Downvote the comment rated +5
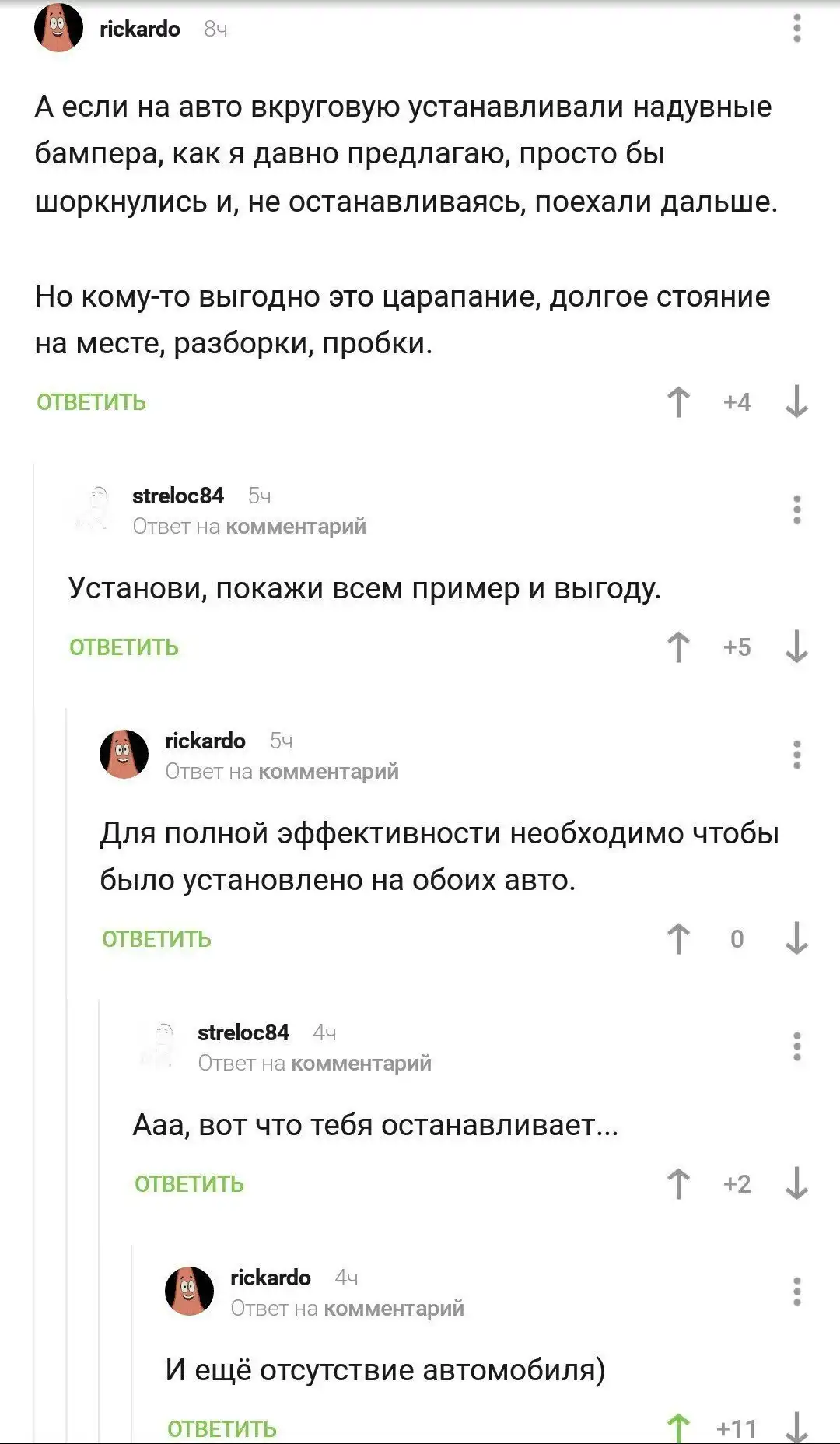Screen dimensions: 840x1444 [796, 647]
